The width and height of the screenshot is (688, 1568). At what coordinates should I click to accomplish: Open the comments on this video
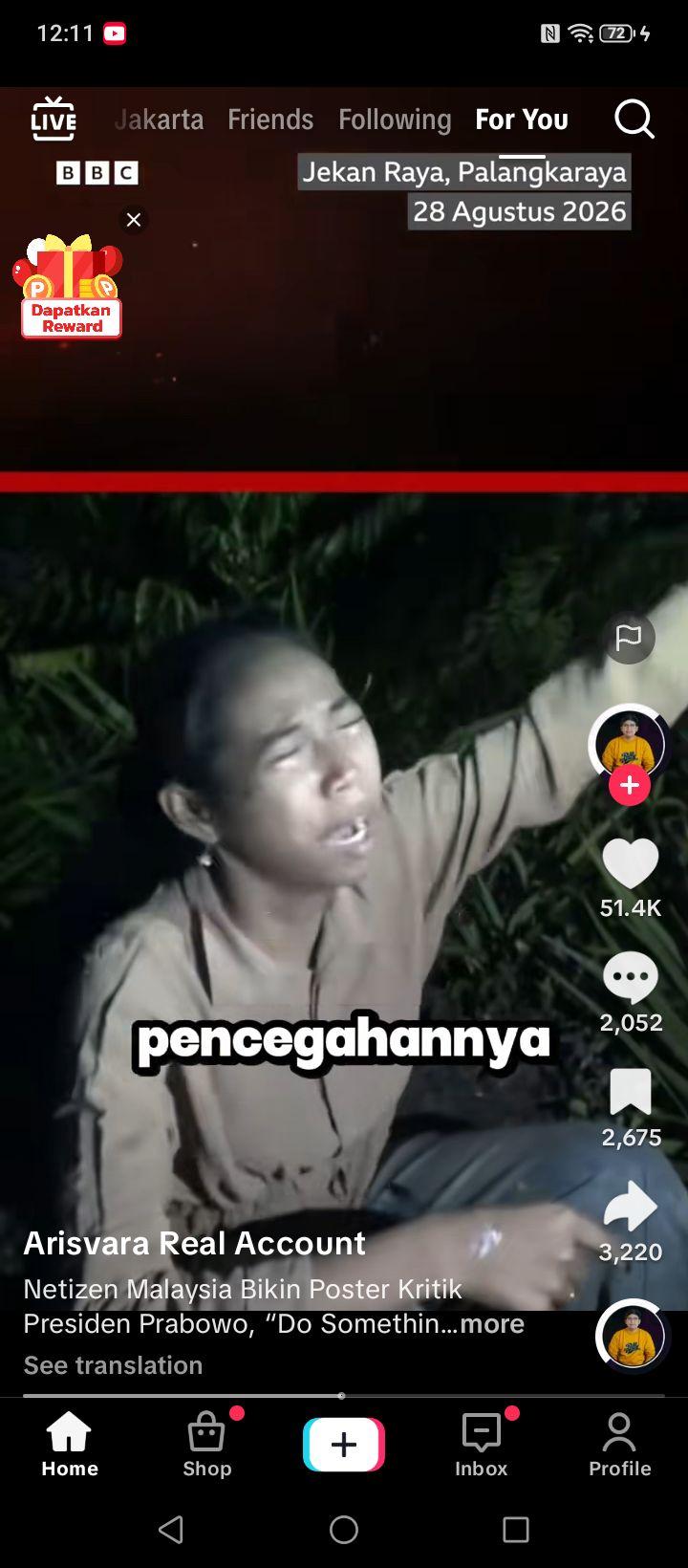pos(631,978)
